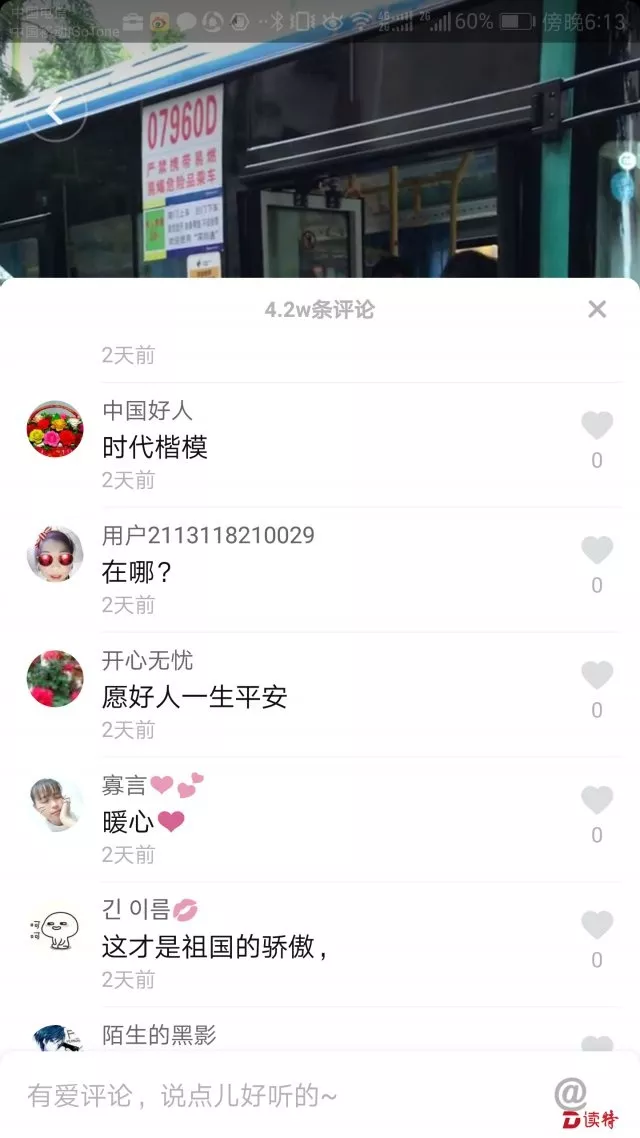Image resolution: width=640 pixels, height=1138 pixels.
Task: Like the comment from 用户2113118210029
Action: click(597, 551)
